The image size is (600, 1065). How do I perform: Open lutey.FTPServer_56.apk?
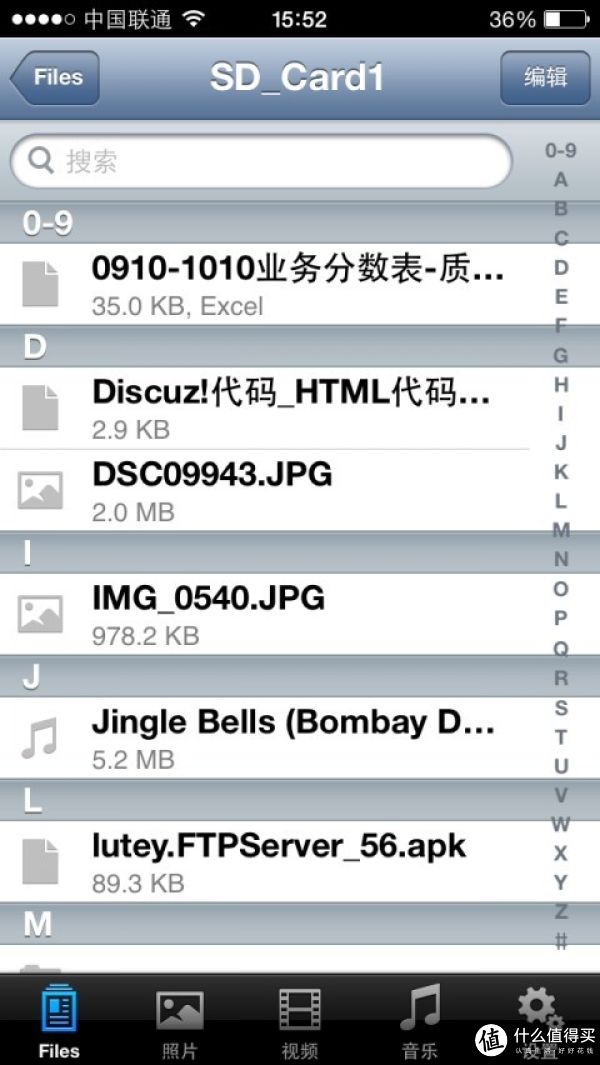coord(265,861)
